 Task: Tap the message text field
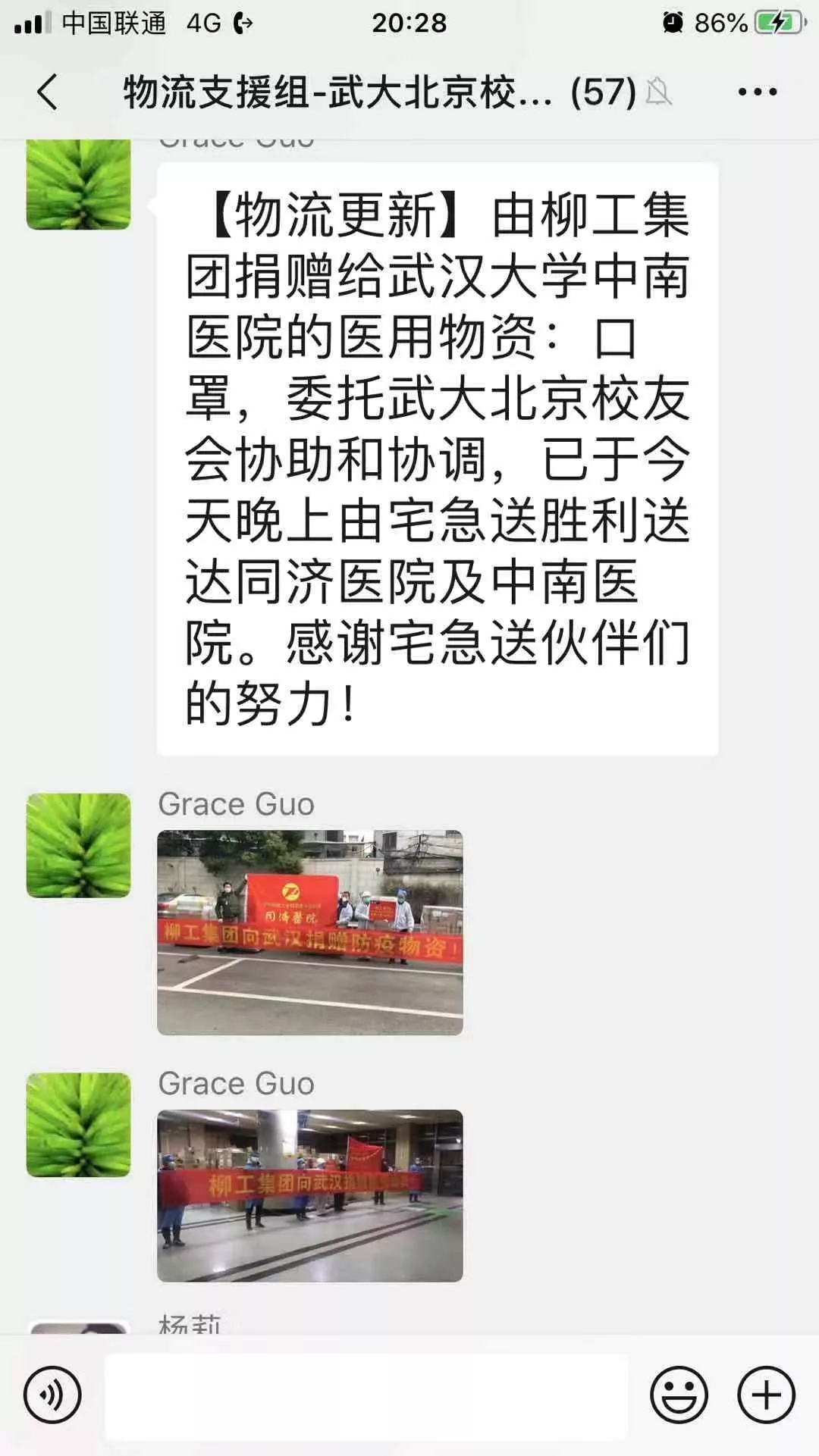click(366, 1396)
